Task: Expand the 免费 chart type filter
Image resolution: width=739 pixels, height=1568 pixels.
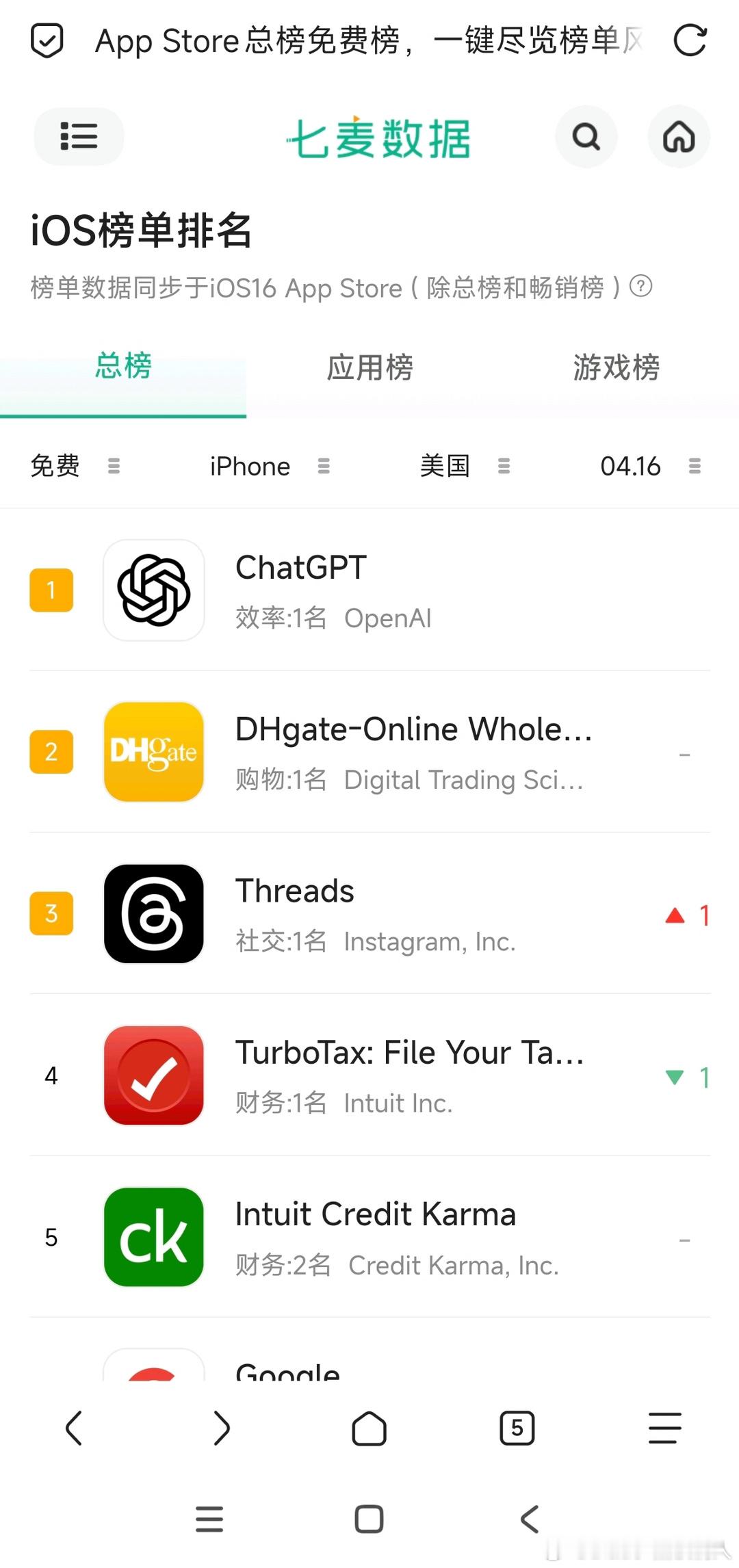Action: pos(75,467)
